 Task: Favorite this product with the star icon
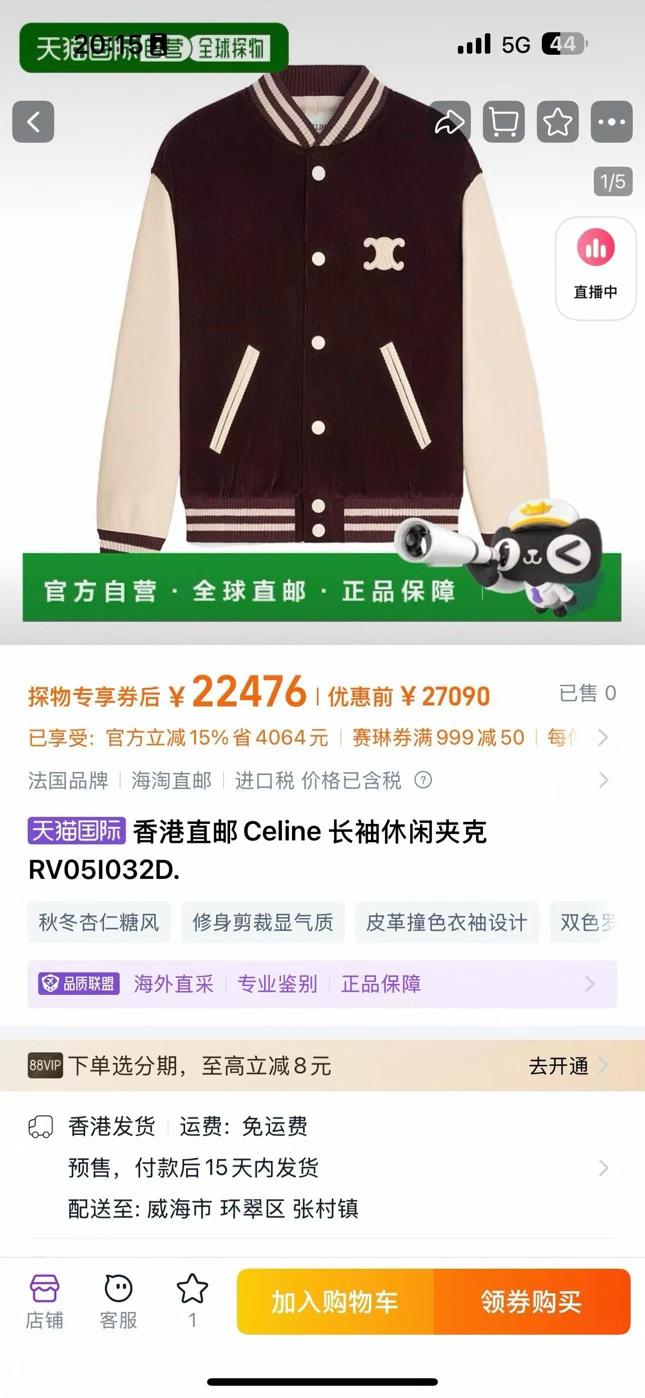[x=558, y=122]
